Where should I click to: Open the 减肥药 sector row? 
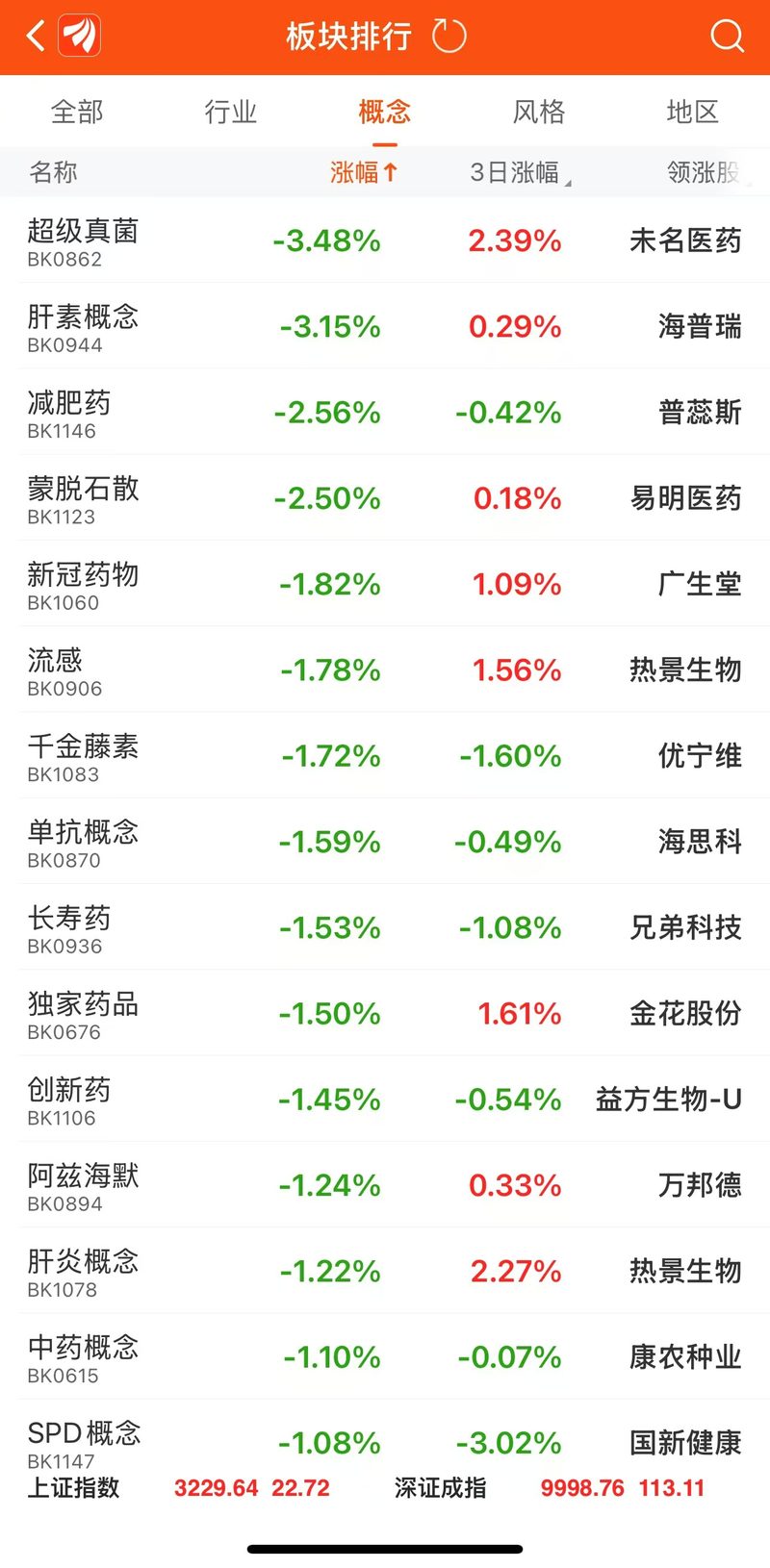(x=385, y=412)
